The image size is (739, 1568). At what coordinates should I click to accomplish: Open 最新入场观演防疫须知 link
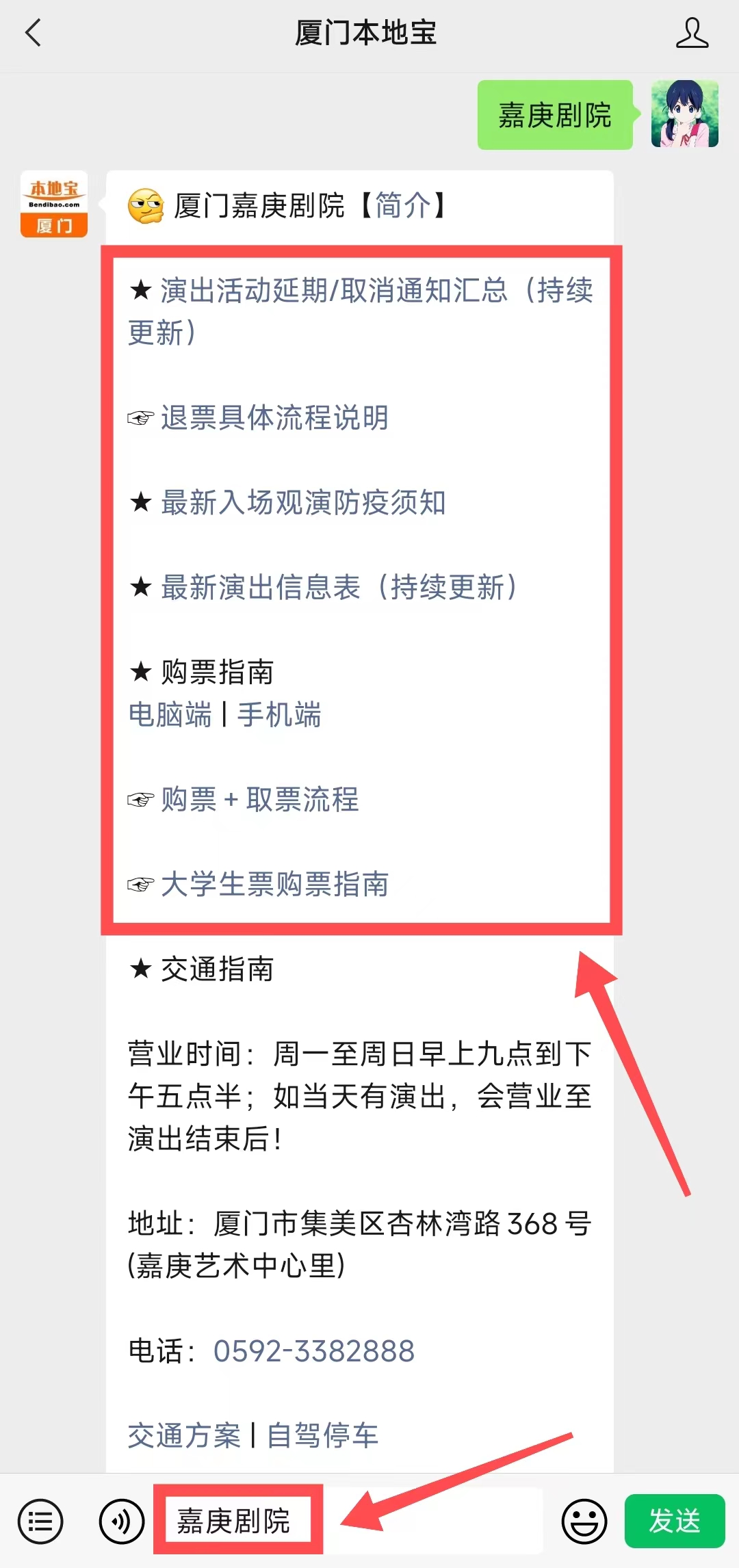point(303,503)
